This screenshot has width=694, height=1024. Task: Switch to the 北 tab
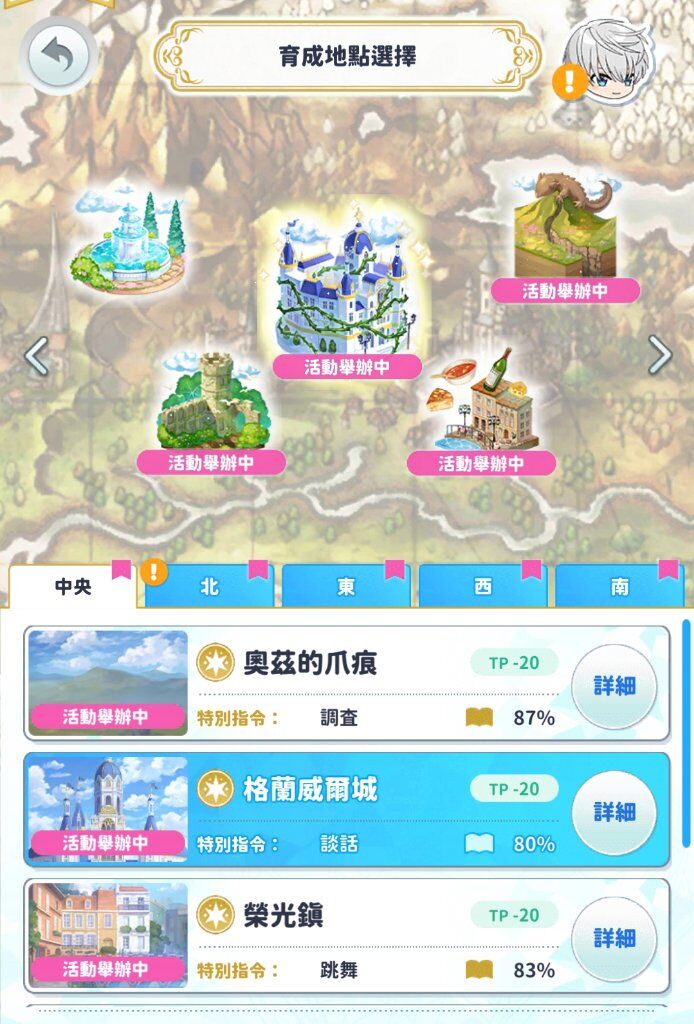(x=209, y=587)
